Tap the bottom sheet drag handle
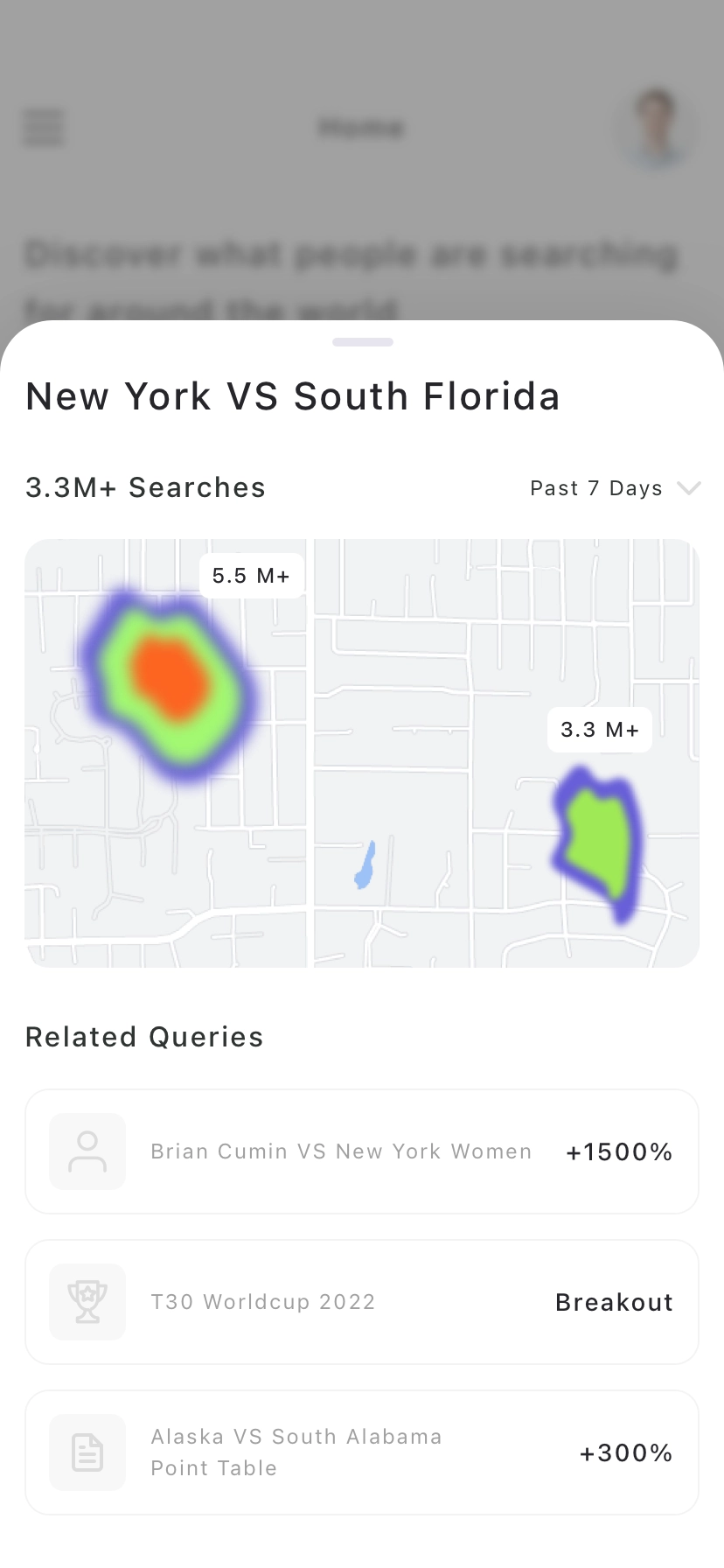Screen dimensions: 724x1568 pyautogui.click(x=363, y=342)
